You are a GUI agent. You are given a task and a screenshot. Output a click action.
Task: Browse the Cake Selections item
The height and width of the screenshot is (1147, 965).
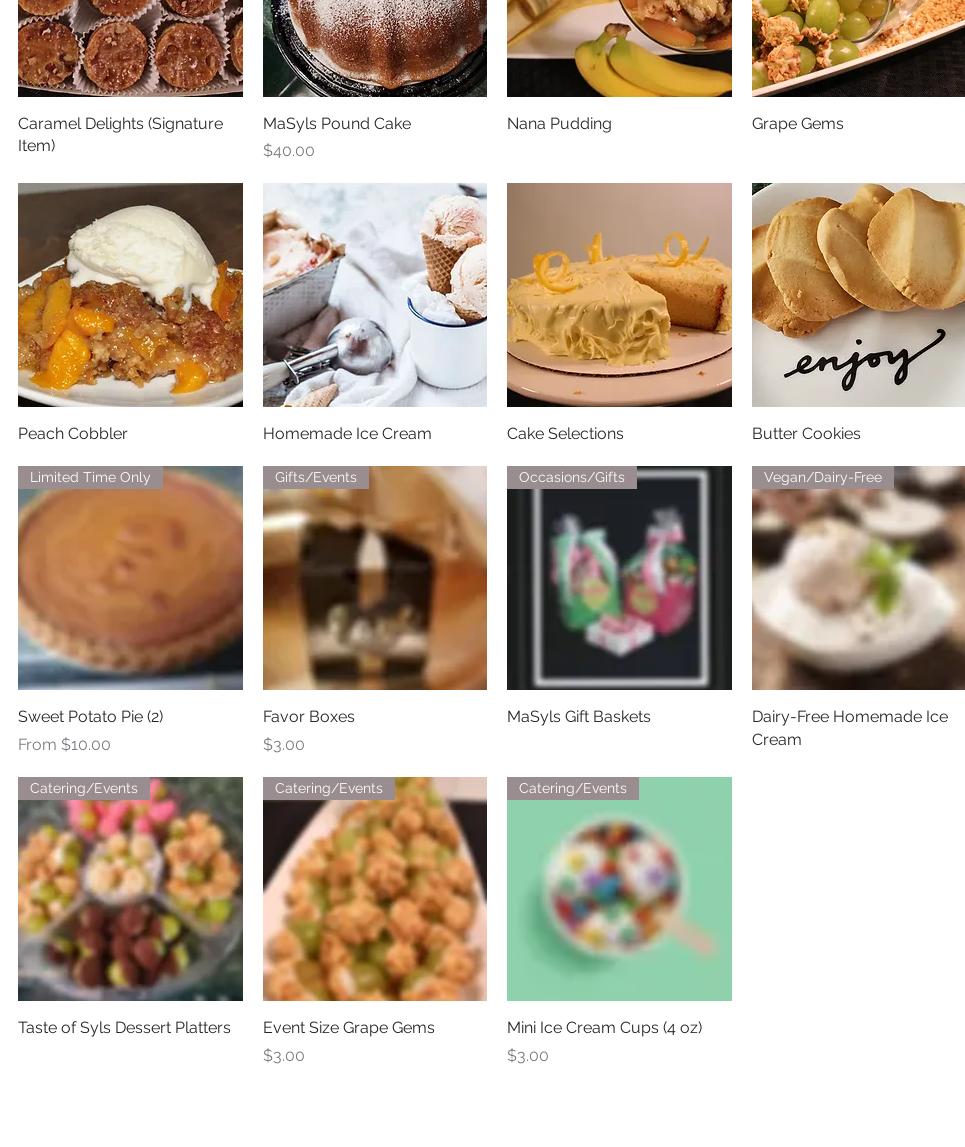565,433
